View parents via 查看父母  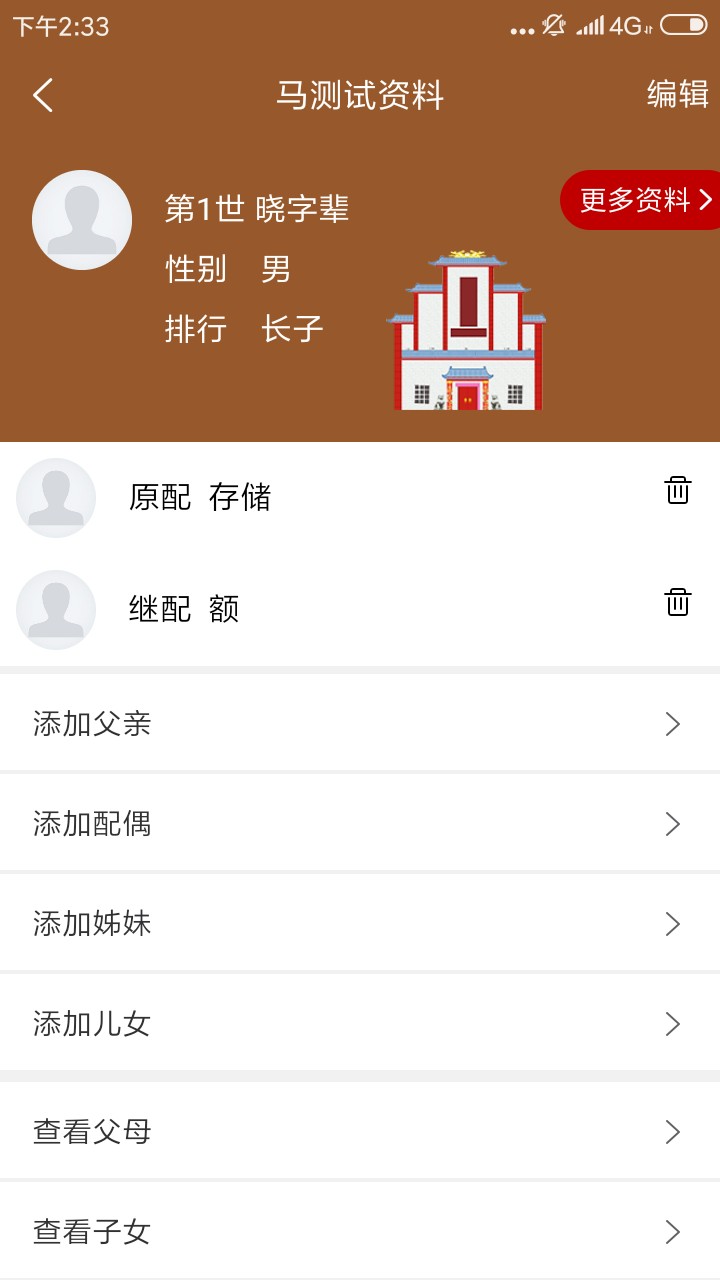point(360,1132)
